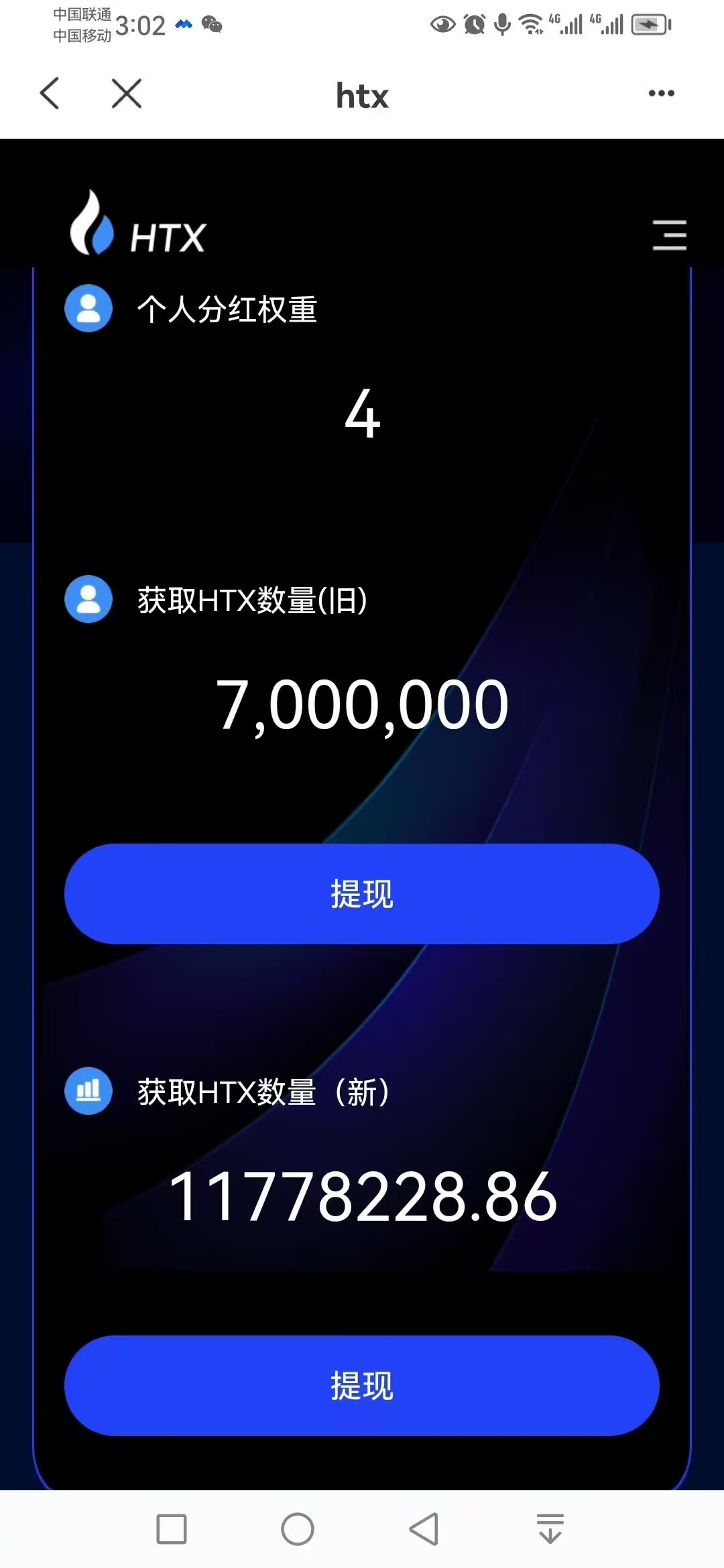
Task: Go to the phone home screen
Action: pyautogui.click(x=298, y=1530)
